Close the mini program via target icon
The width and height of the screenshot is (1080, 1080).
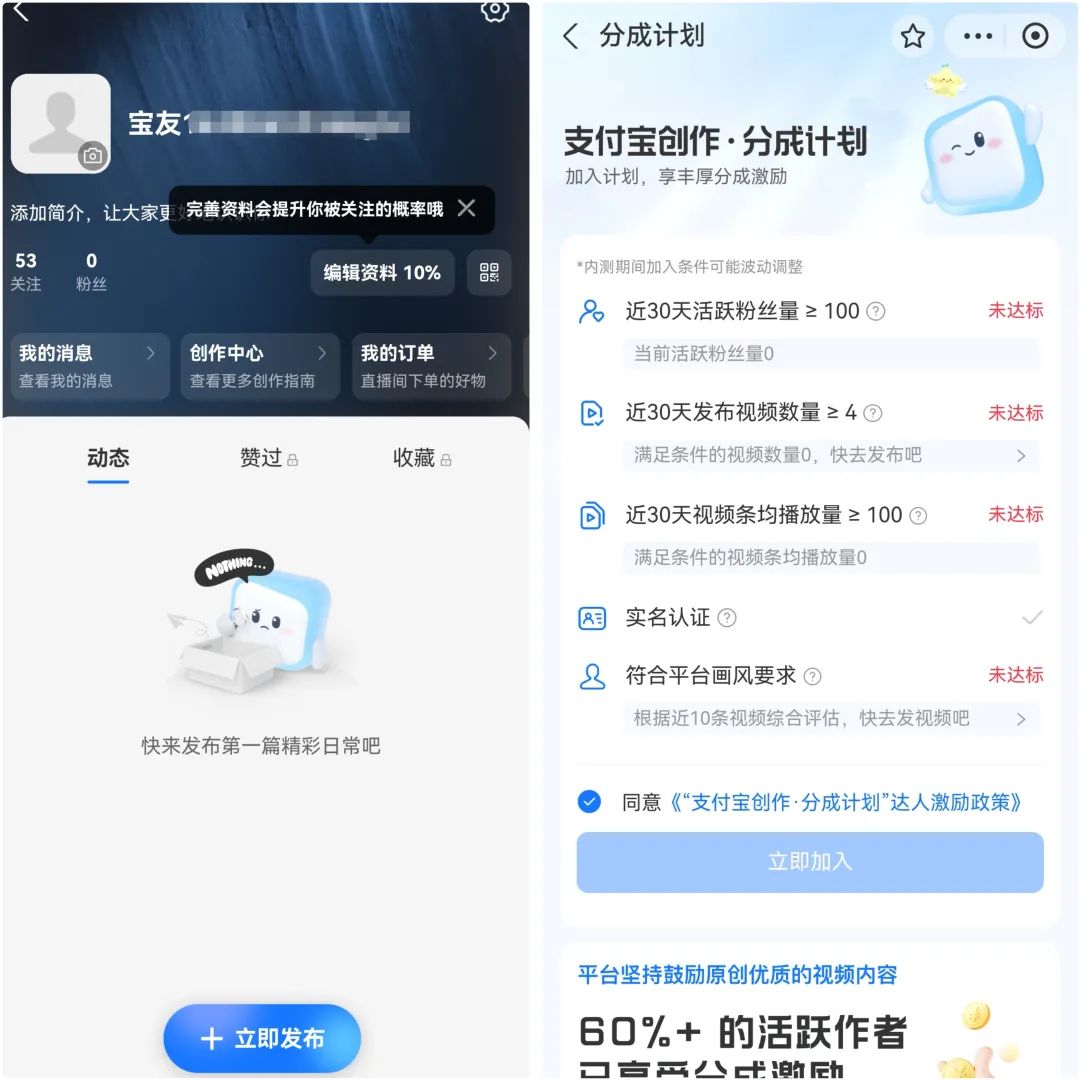tap(1035, 37)
